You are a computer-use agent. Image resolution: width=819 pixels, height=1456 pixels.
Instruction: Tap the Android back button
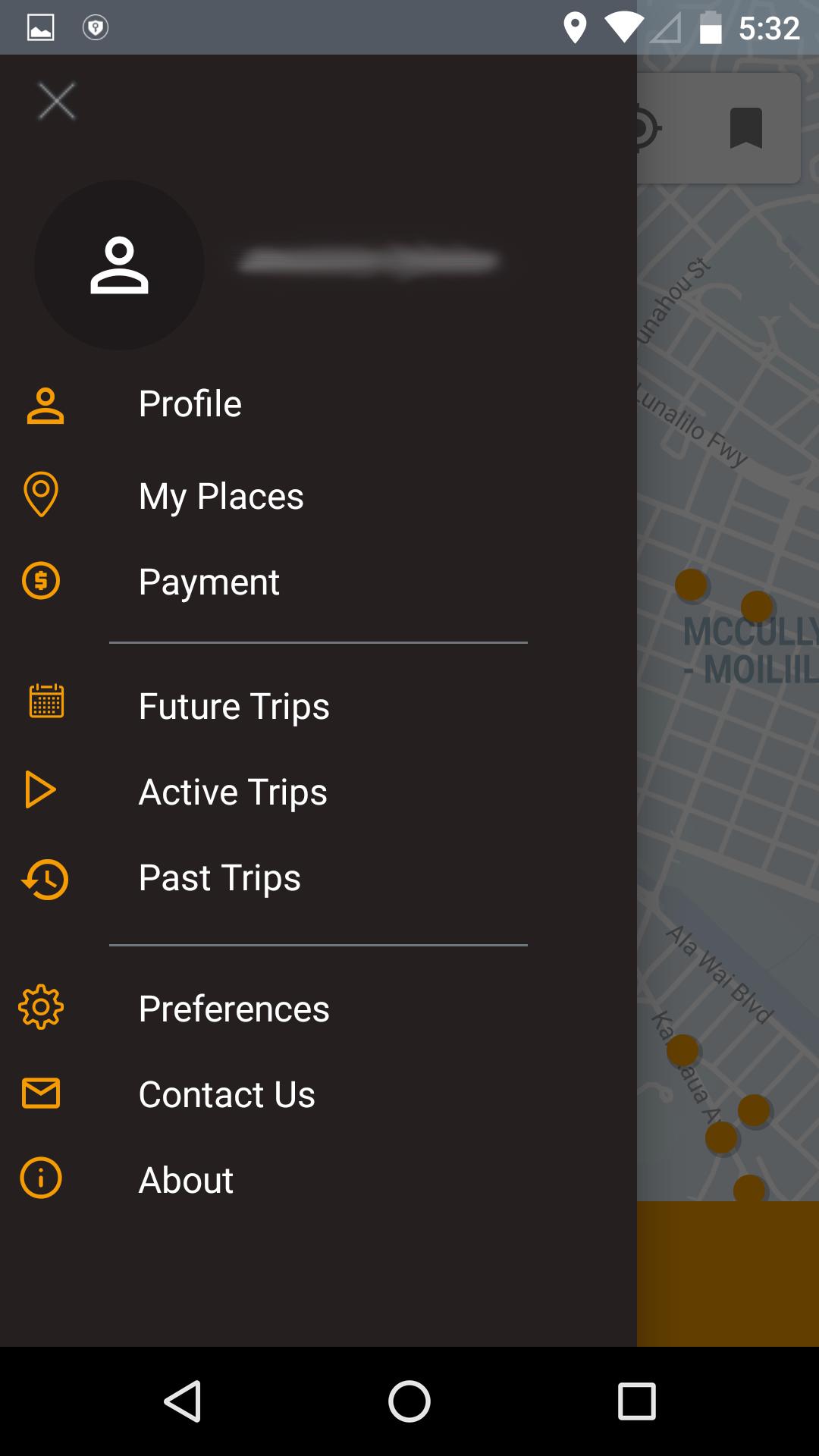click(x=183, y=1401)
